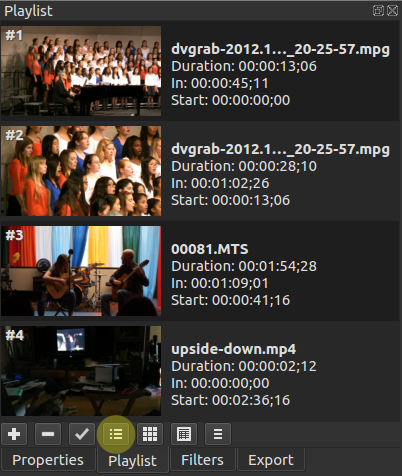The height and width of the screenshot is (476, 402).
Task: Switch to the Export tab
Action: tap(271, 460)
